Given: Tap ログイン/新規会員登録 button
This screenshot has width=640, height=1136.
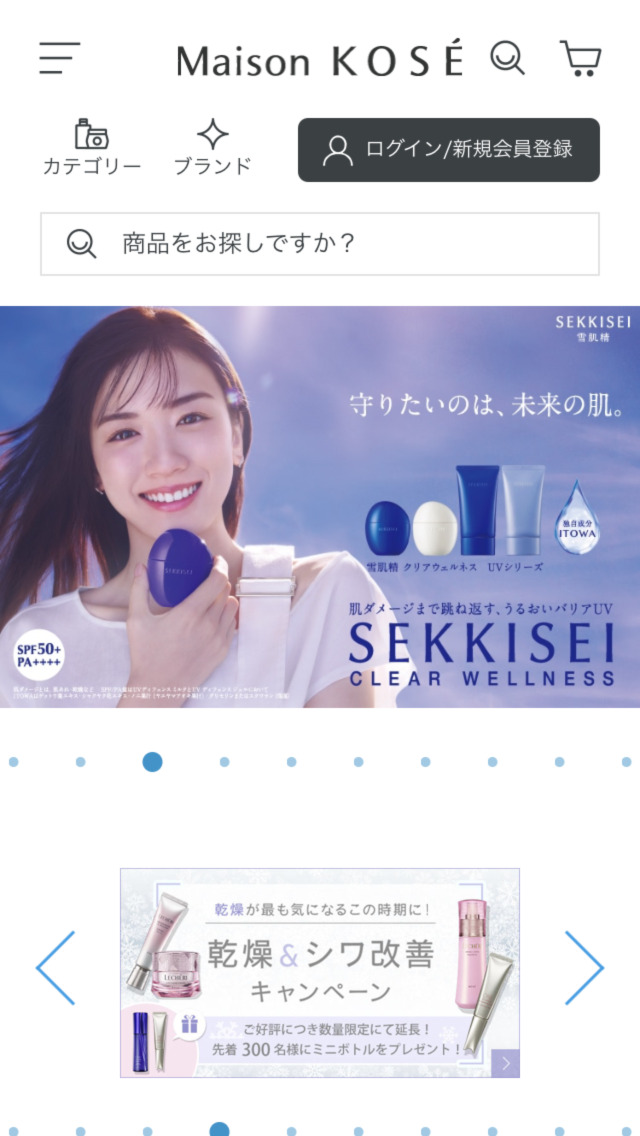Looking at the screenshot, I should tap(449, 150).
